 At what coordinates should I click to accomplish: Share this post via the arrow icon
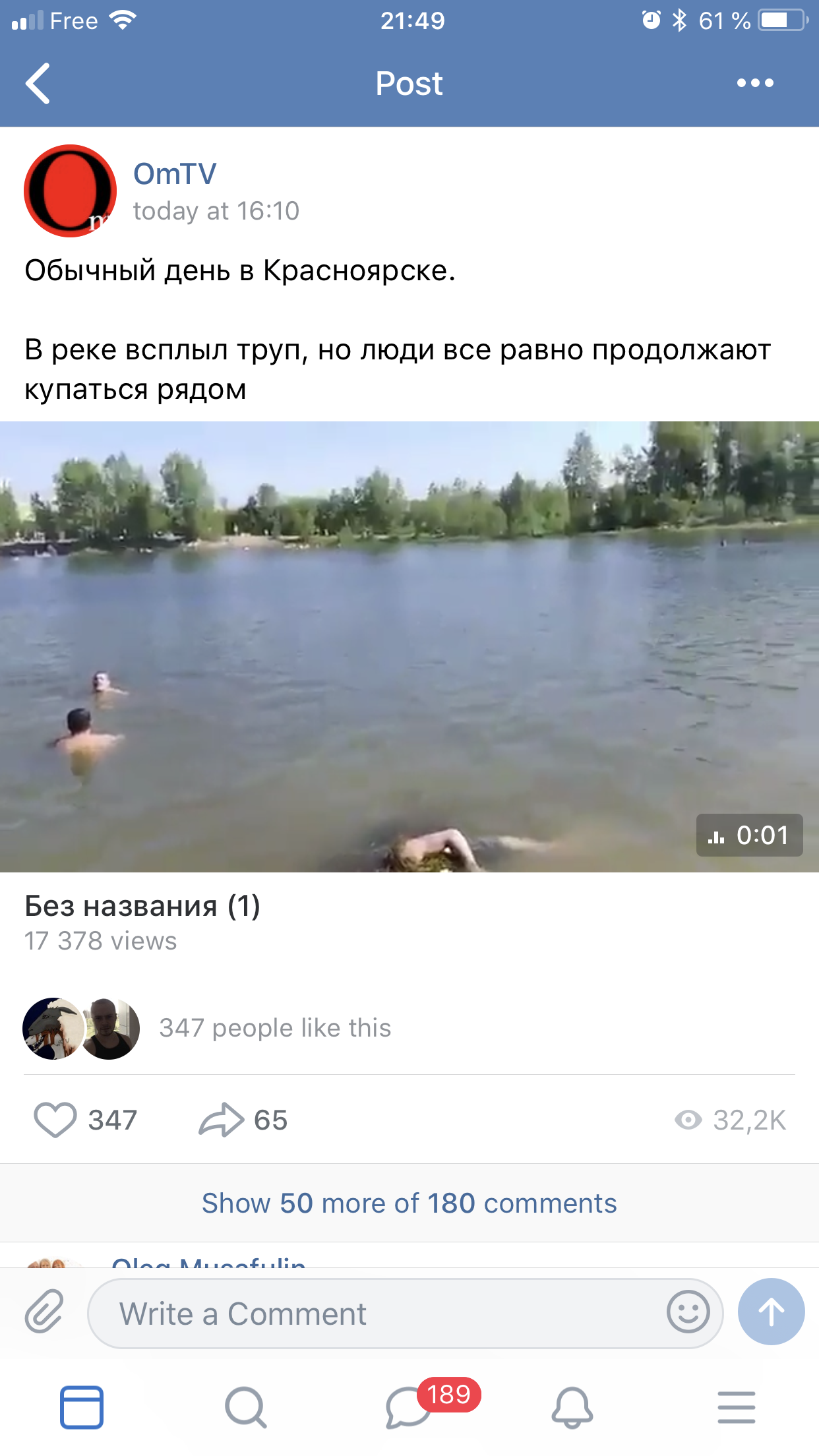(222, 1120)
